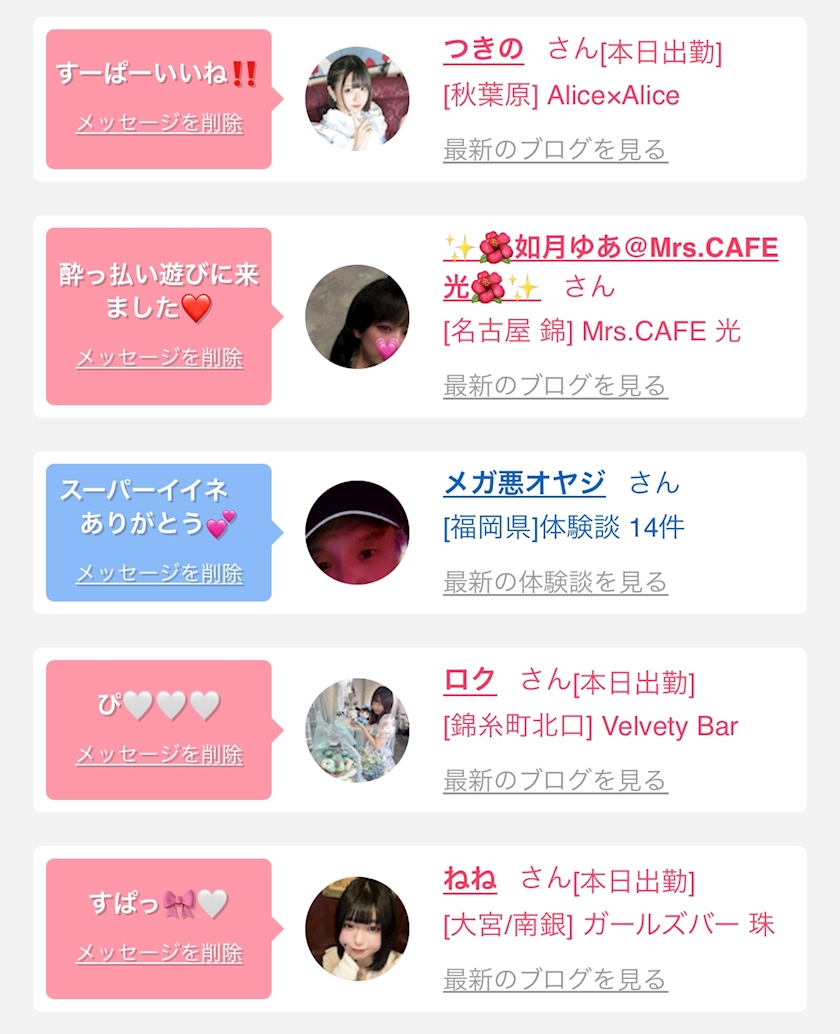Delete the 酔っ払い遊びに来ました message
840x1034 pixels.
(x=160, y=357)
